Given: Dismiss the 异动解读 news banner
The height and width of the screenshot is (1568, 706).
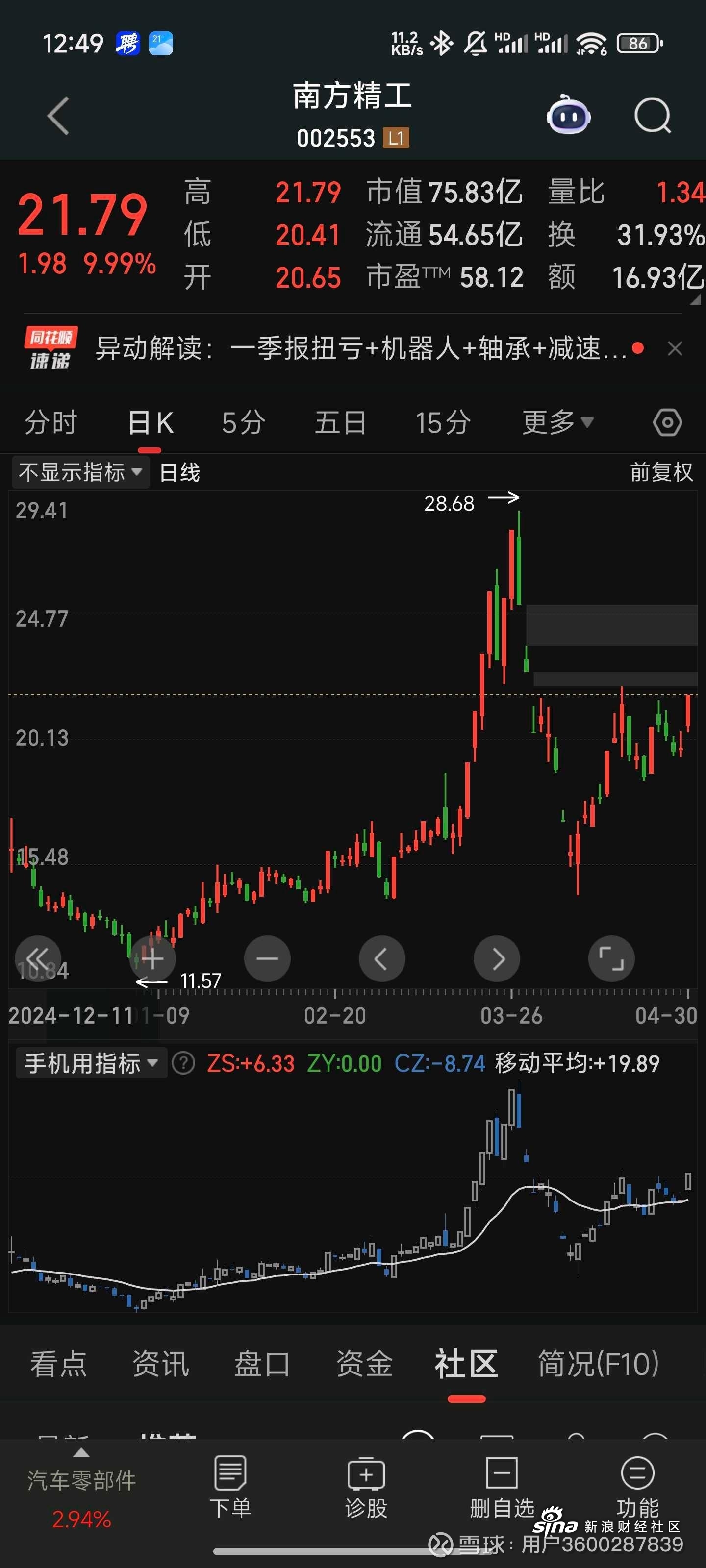Looking at the screenshot, I should click(674, 349).
